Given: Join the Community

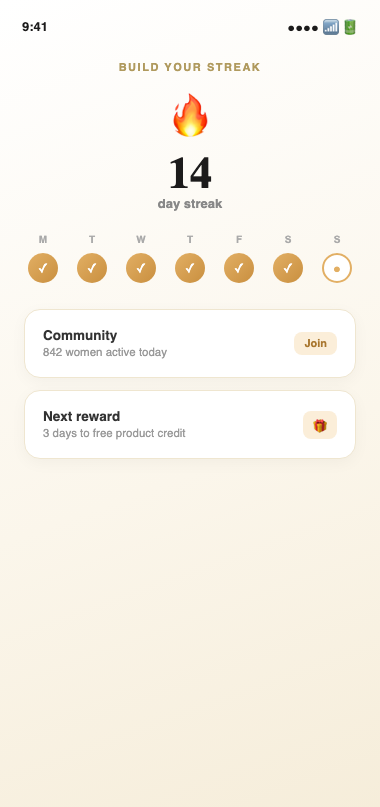Looking at the screenshot, I should (315, 343).
